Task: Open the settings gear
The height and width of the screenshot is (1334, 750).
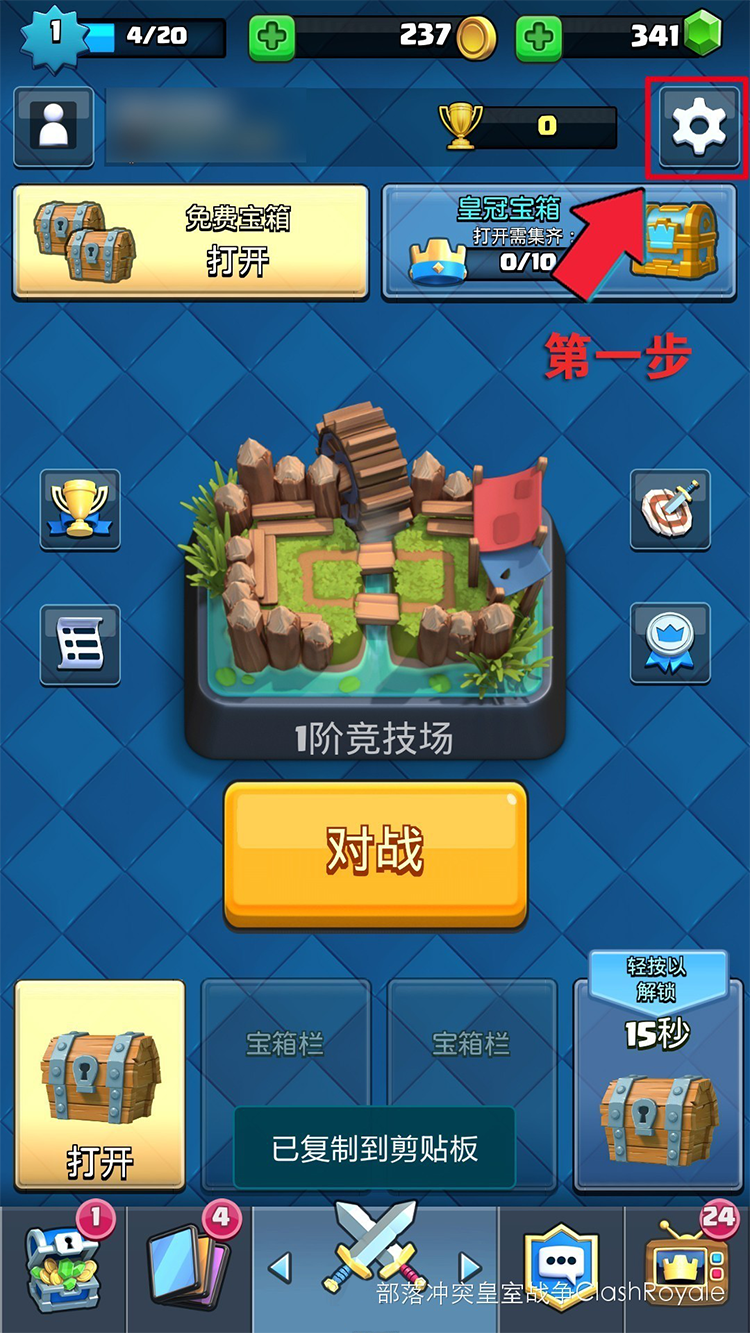Action: [x=699, y=127]
